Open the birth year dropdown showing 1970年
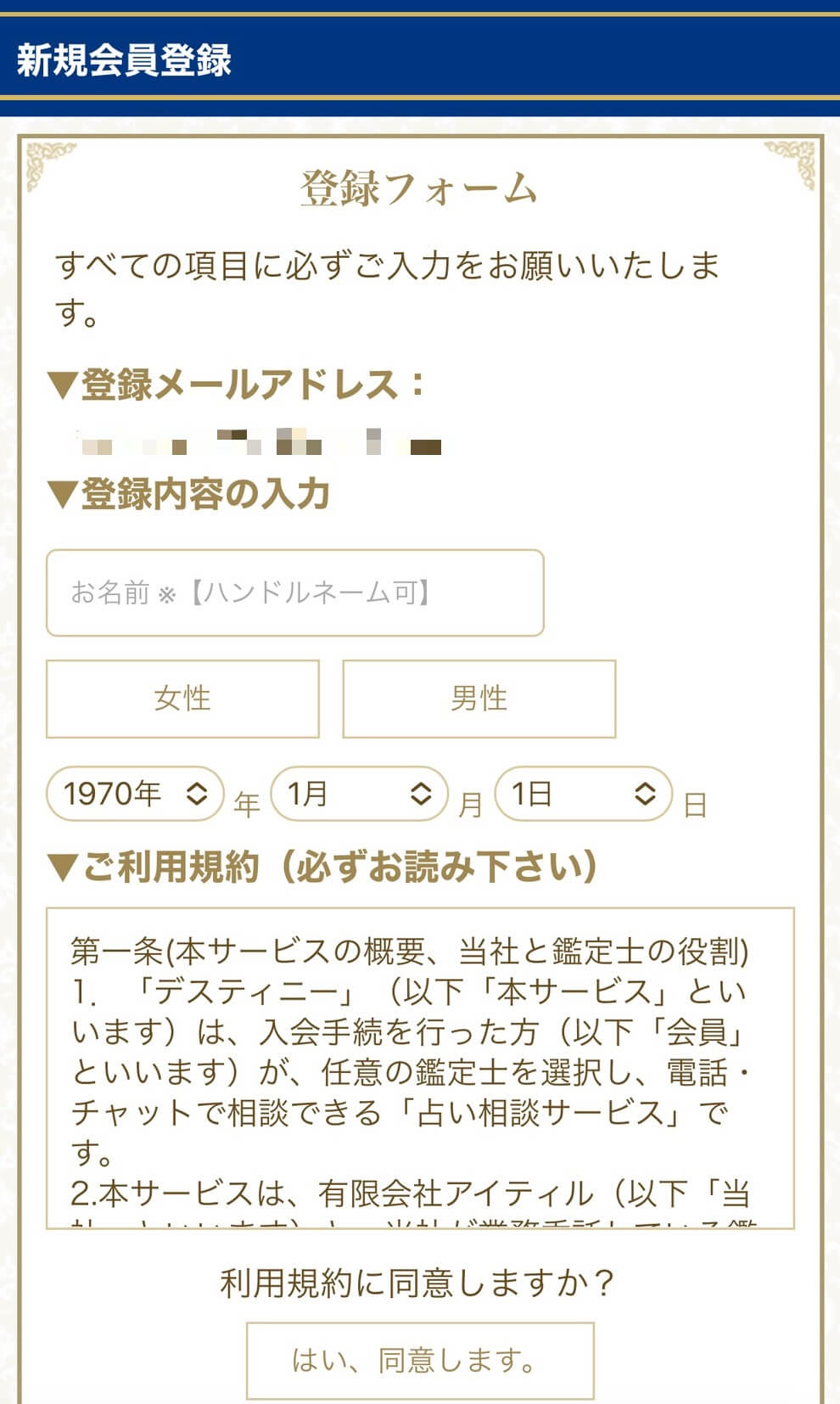The width and height of the screenshot is (840, 1404). coord(135,794)
